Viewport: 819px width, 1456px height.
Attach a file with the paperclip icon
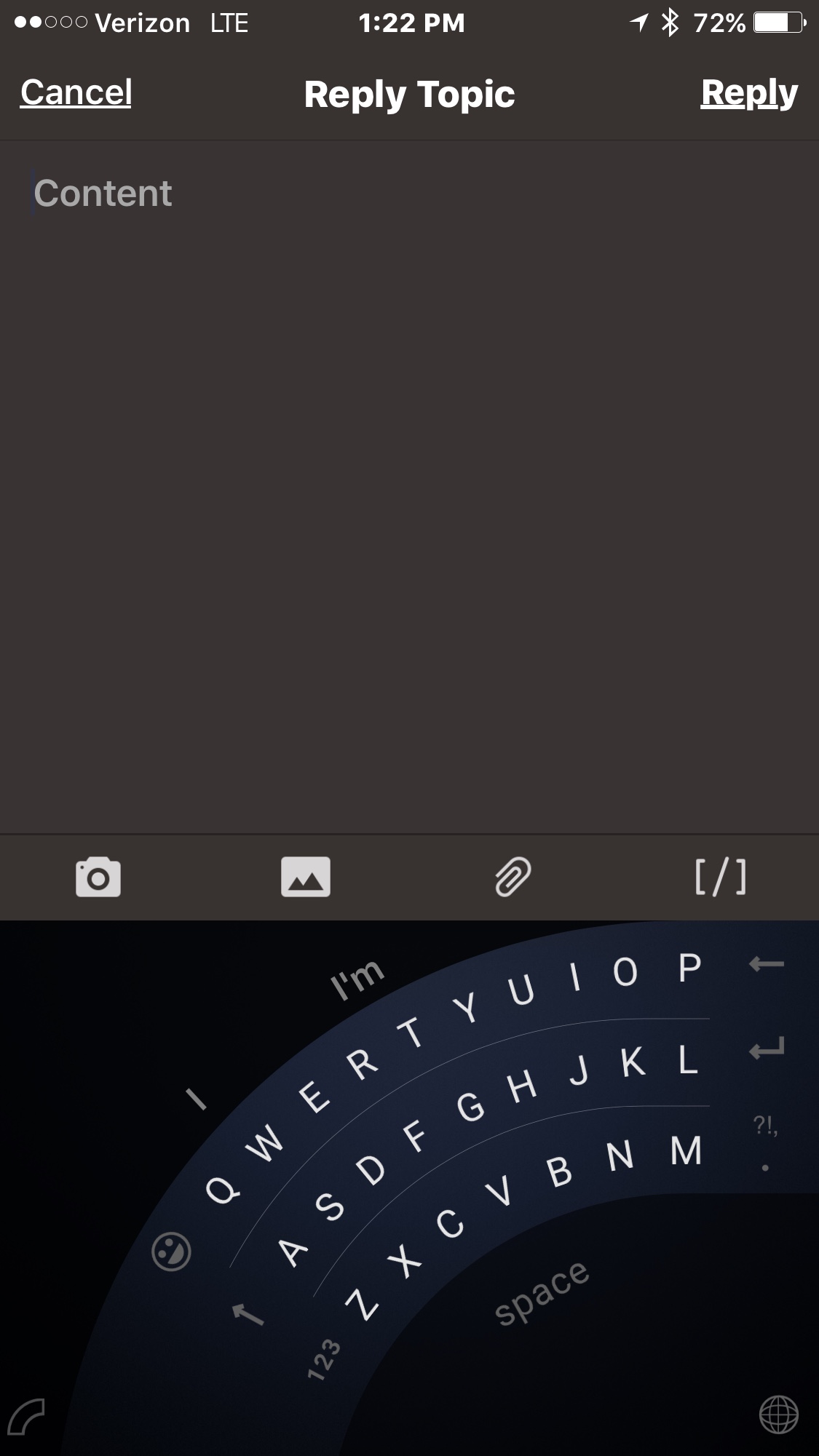tap(513, 877)
